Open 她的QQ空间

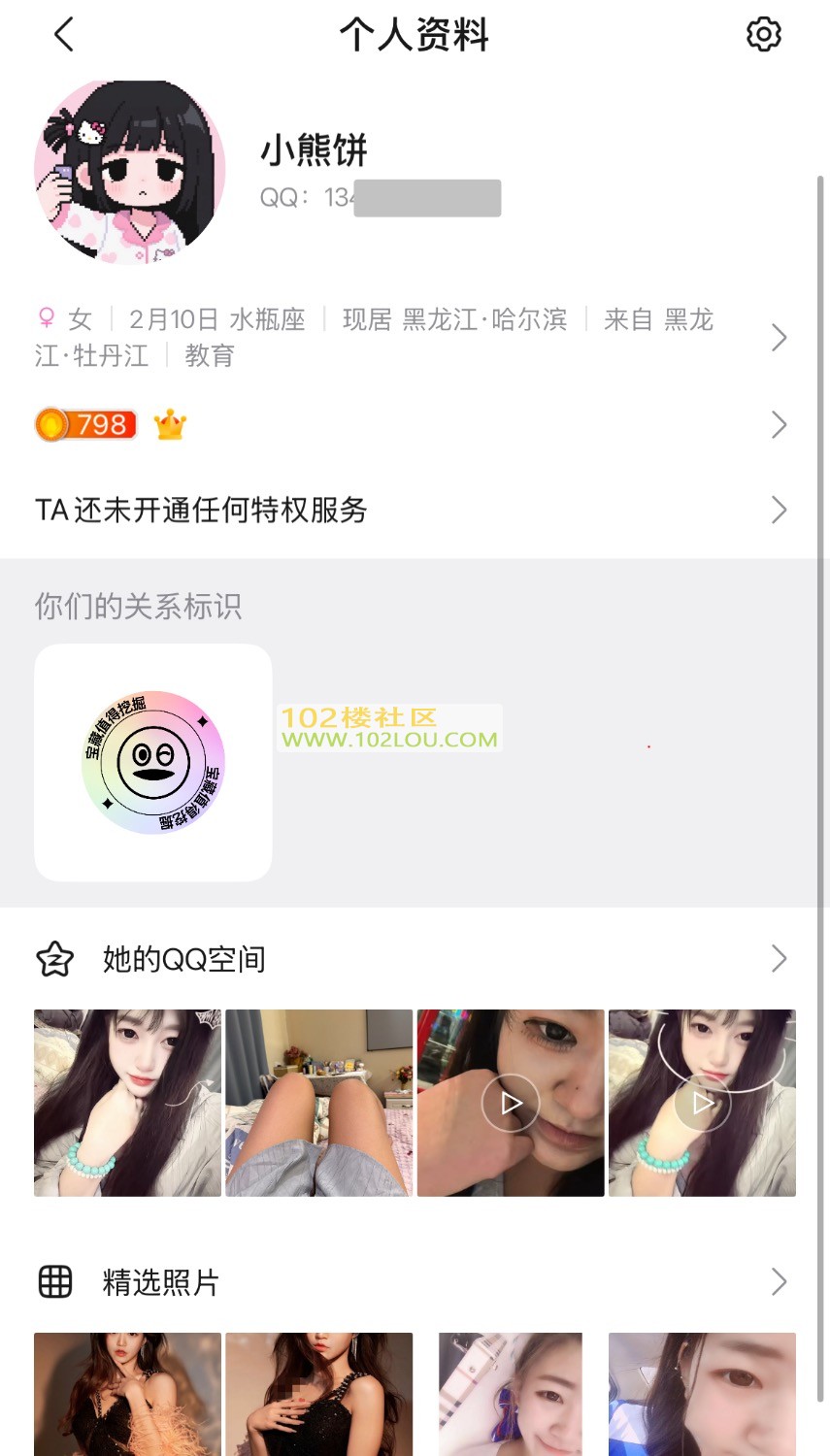pyautogui.click(x=408, y=959)
